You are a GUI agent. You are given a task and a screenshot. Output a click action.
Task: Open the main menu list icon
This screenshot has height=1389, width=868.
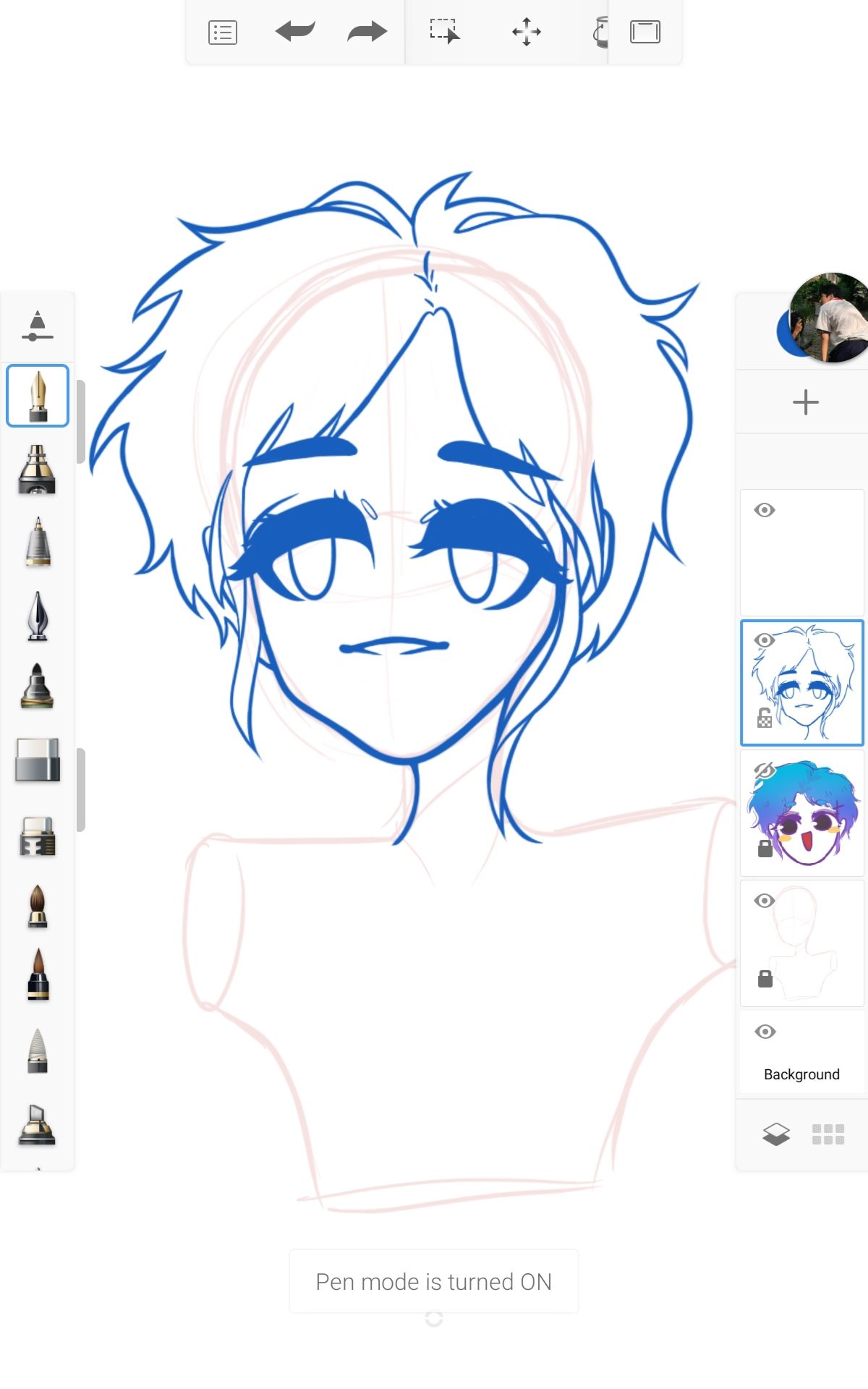222,33
